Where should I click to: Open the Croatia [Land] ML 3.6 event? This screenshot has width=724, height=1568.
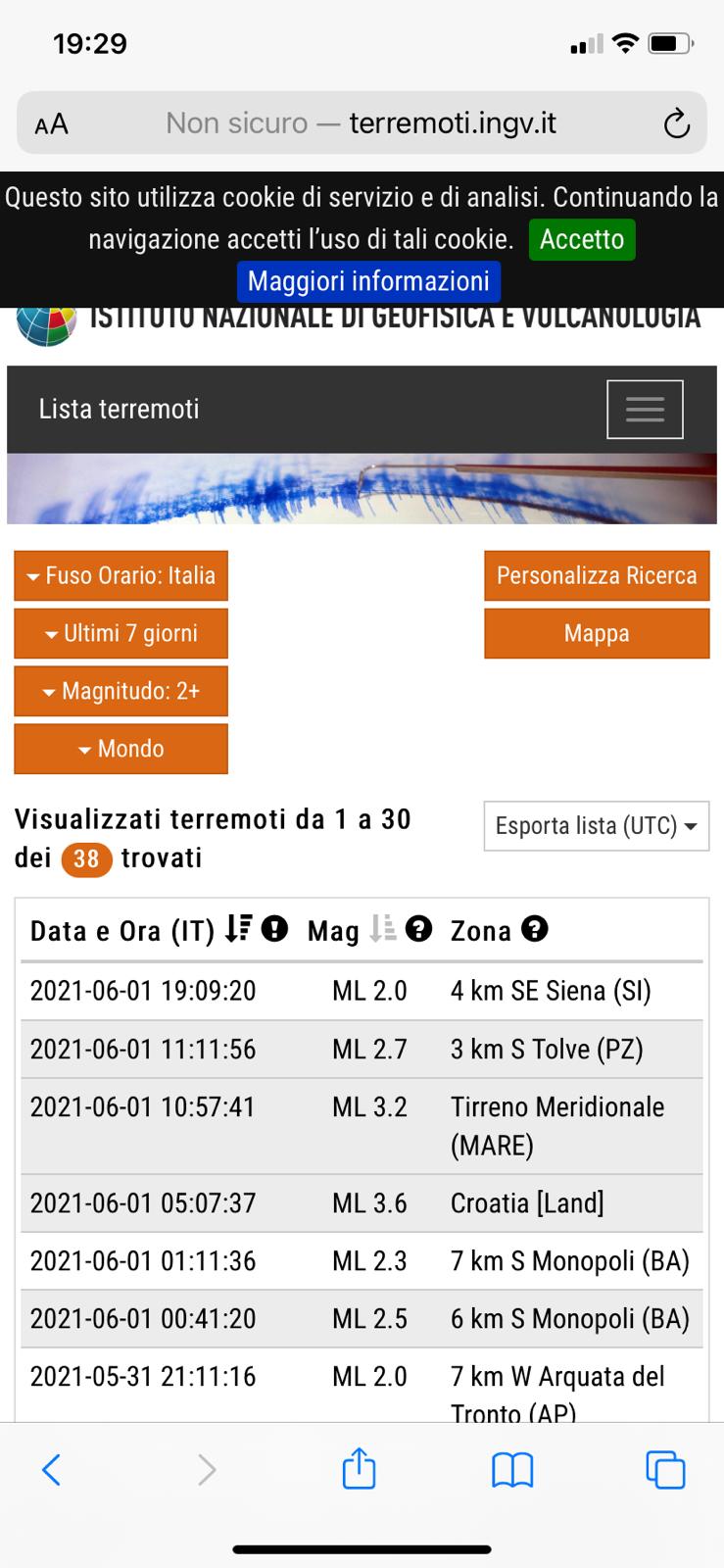click(x=526, y=1202)
